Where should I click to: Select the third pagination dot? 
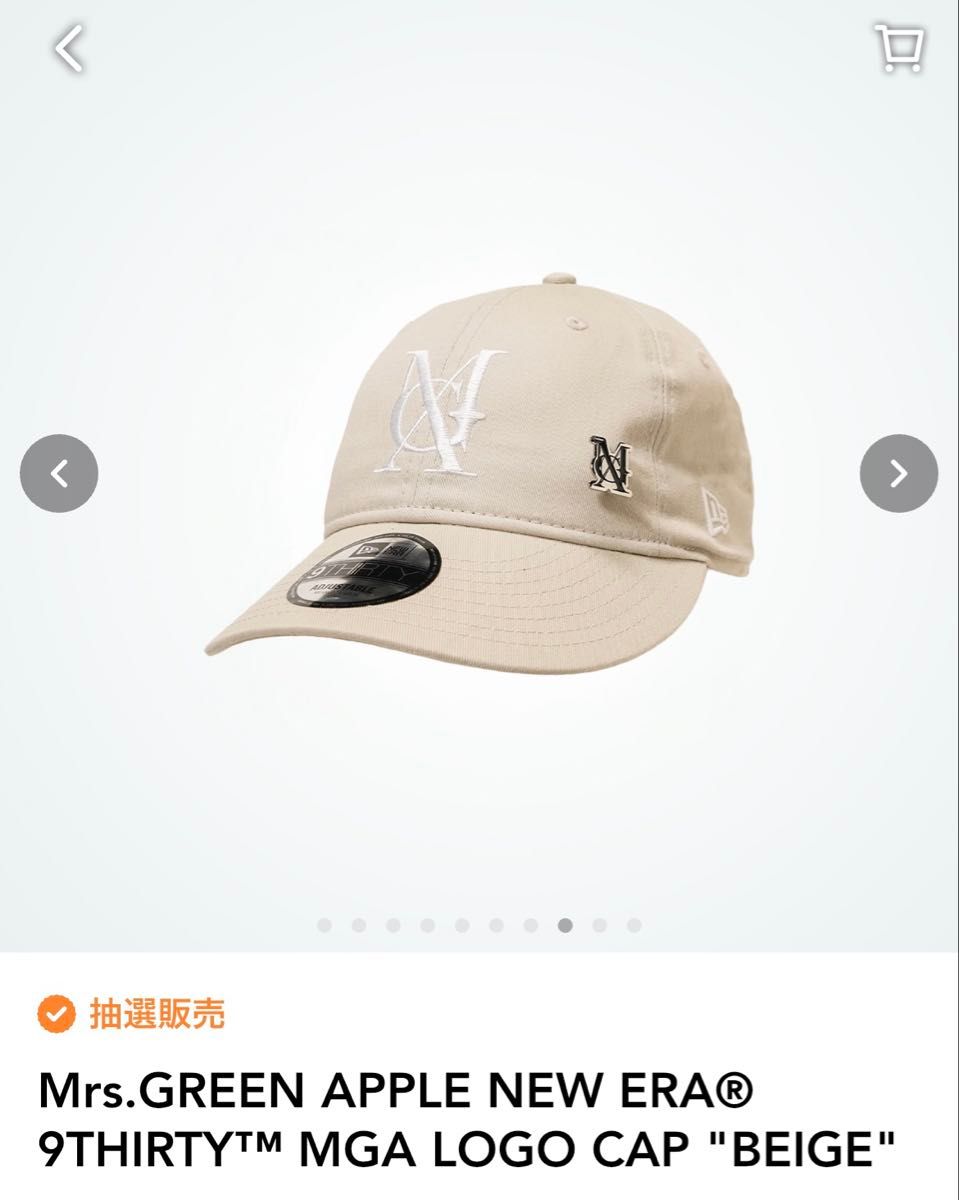tap(394, 925)
